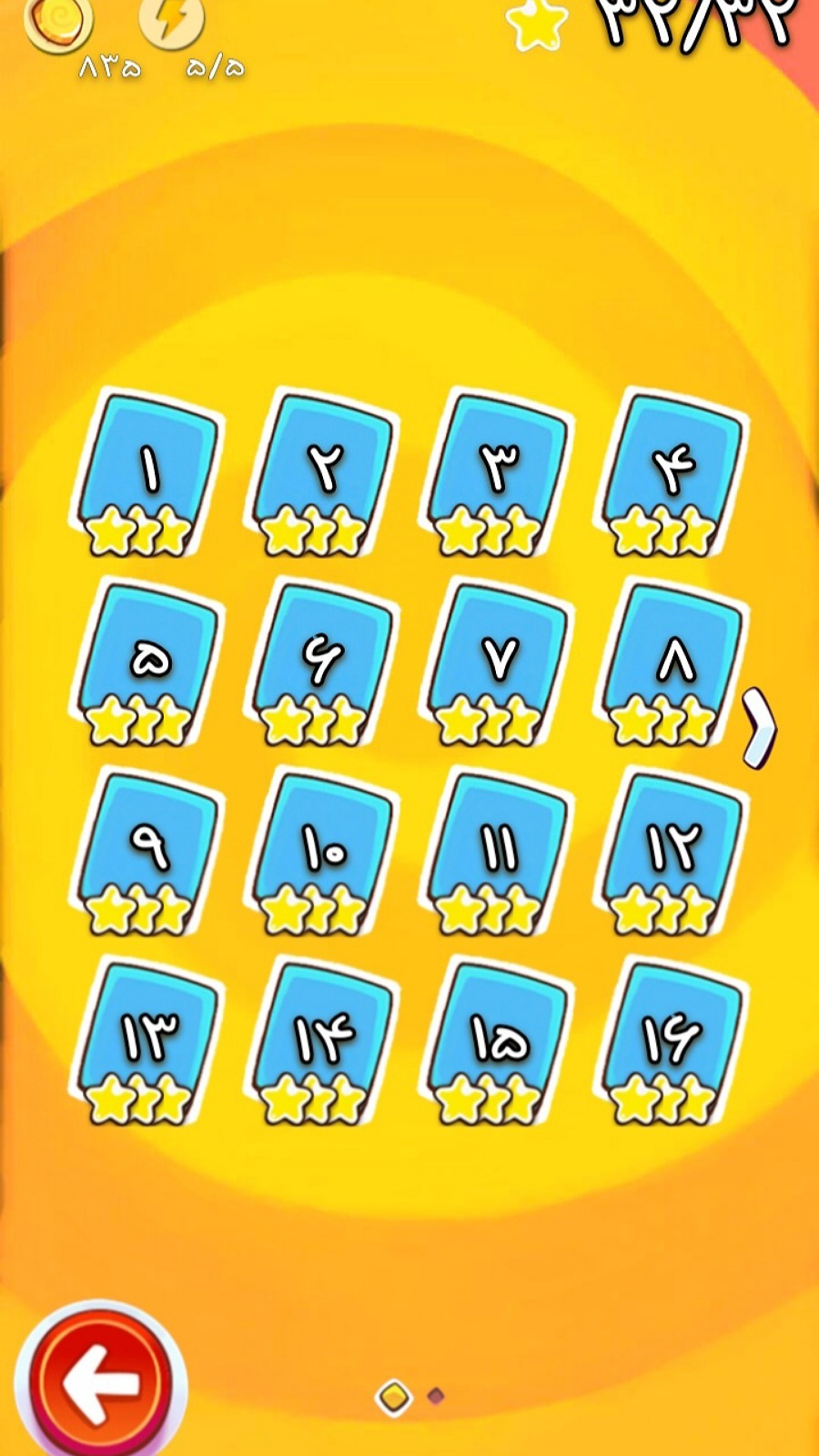Screen dimensions: 819x1456
Task: Tap the energy lightning icon
Action: coord(171,20)
